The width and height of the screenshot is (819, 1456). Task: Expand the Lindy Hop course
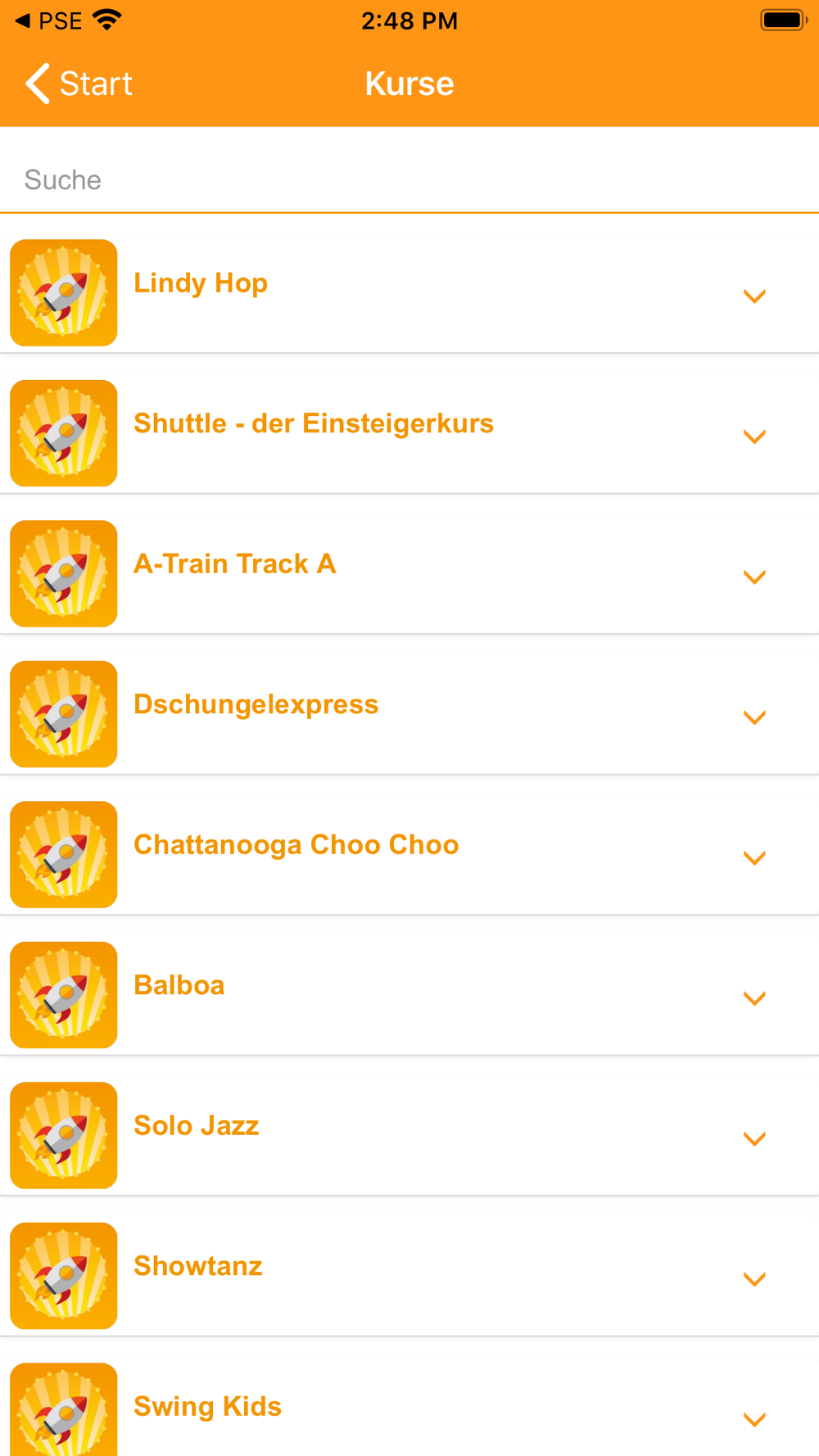pyautogui.click(x=754, y=296)
